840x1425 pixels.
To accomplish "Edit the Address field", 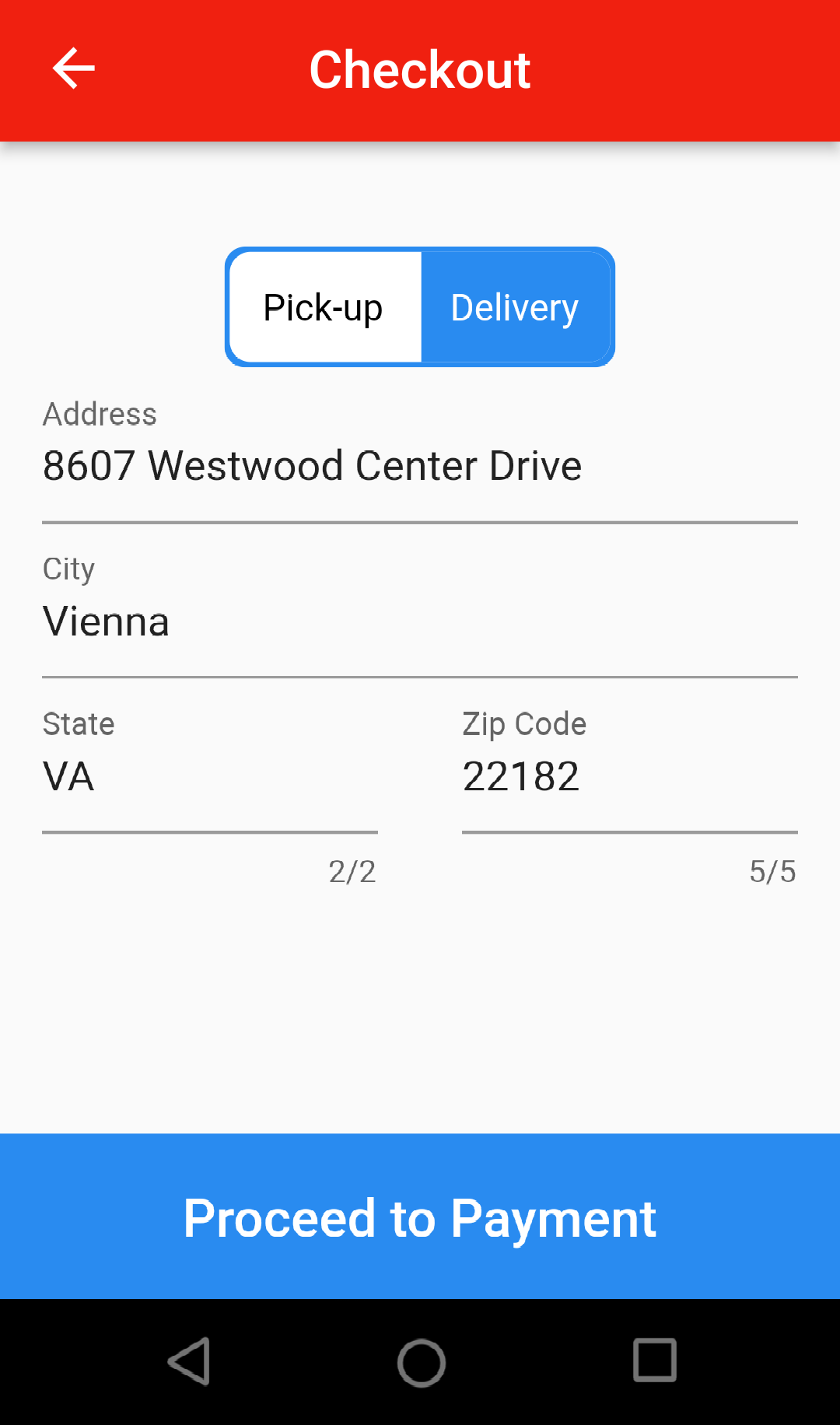I will (x=420, y=466).
